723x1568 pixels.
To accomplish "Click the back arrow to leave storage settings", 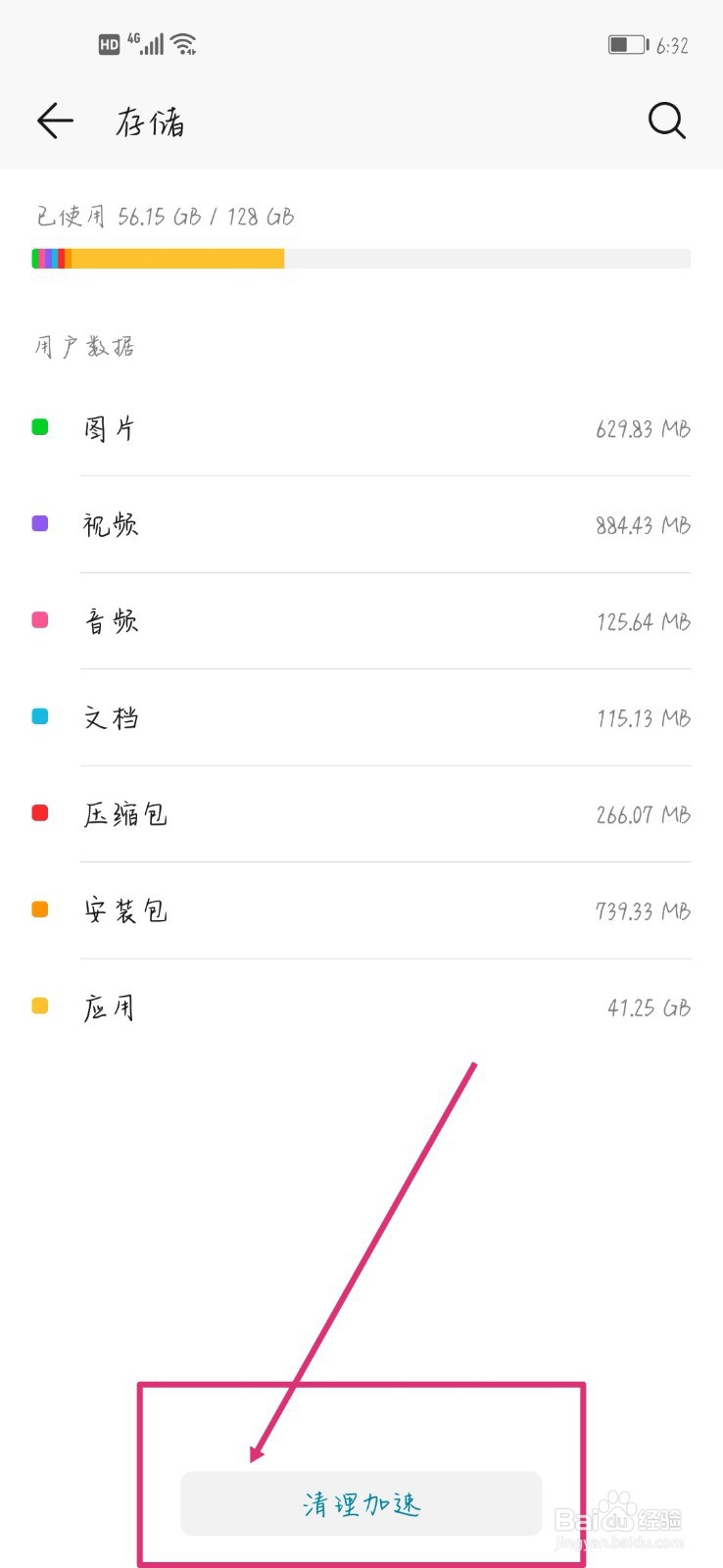I will [x=55, y=120].
